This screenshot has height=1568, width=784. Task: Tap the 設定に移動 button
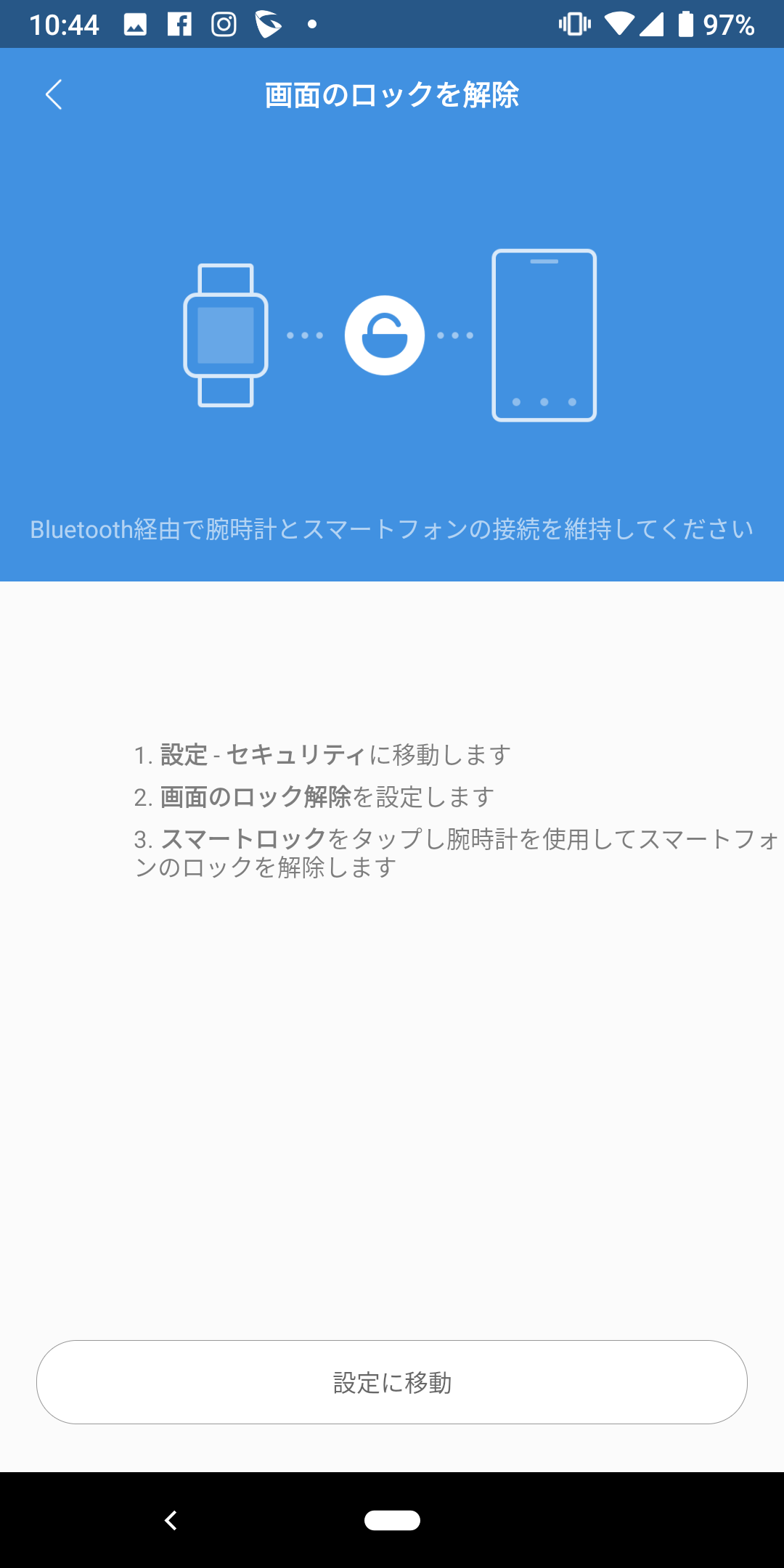click(392, 1382)
